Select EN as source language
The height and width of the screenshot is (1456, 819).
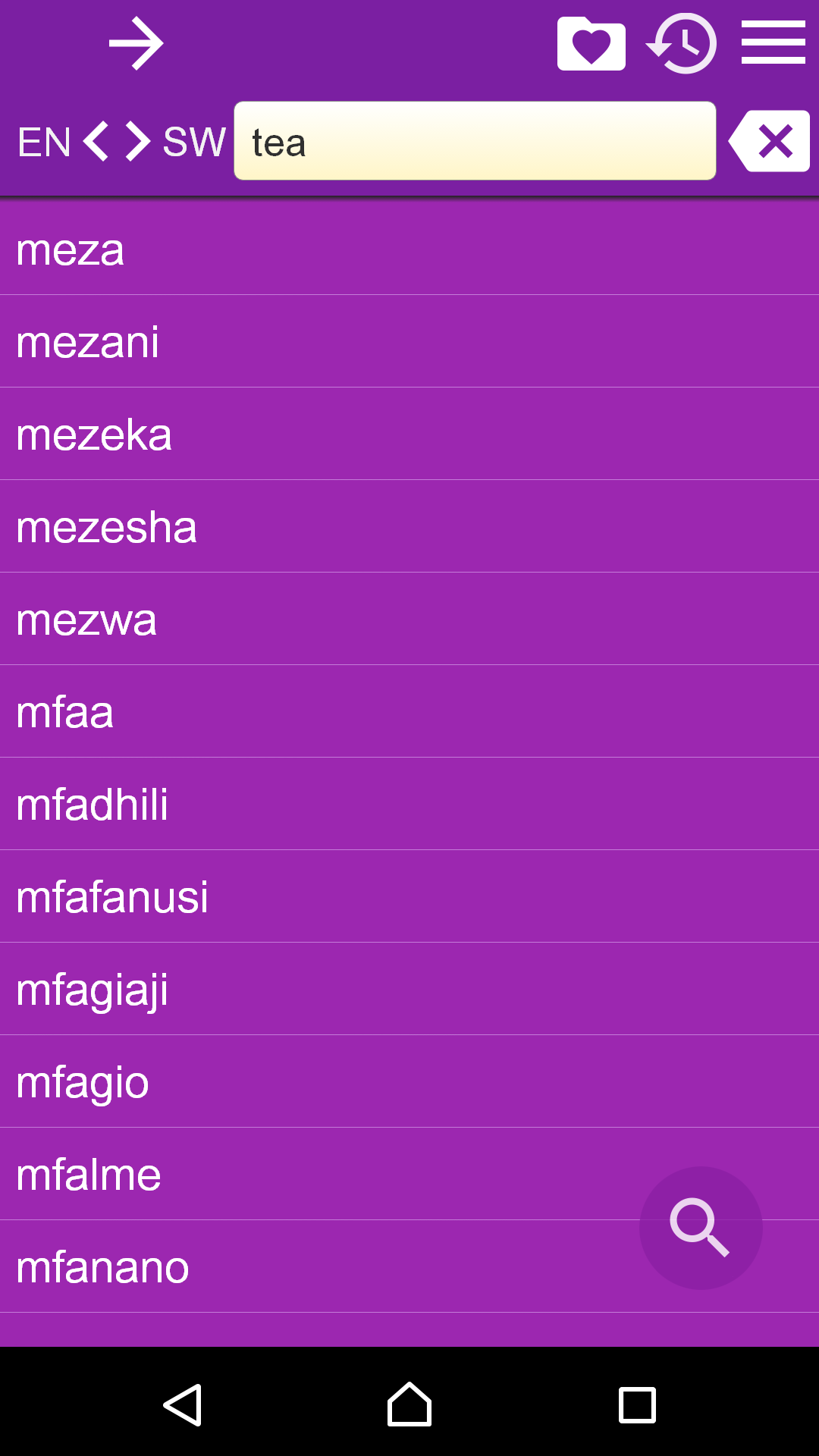(44, 141)
